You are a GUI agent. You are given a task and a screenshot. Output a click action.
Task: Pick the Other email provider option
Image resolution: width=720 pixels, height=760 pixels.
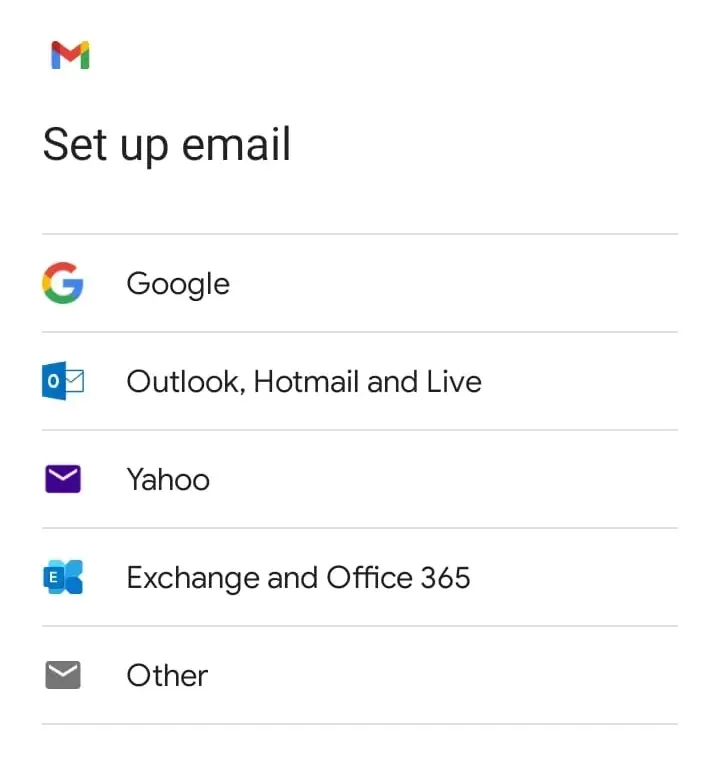[x=167, y=676]
